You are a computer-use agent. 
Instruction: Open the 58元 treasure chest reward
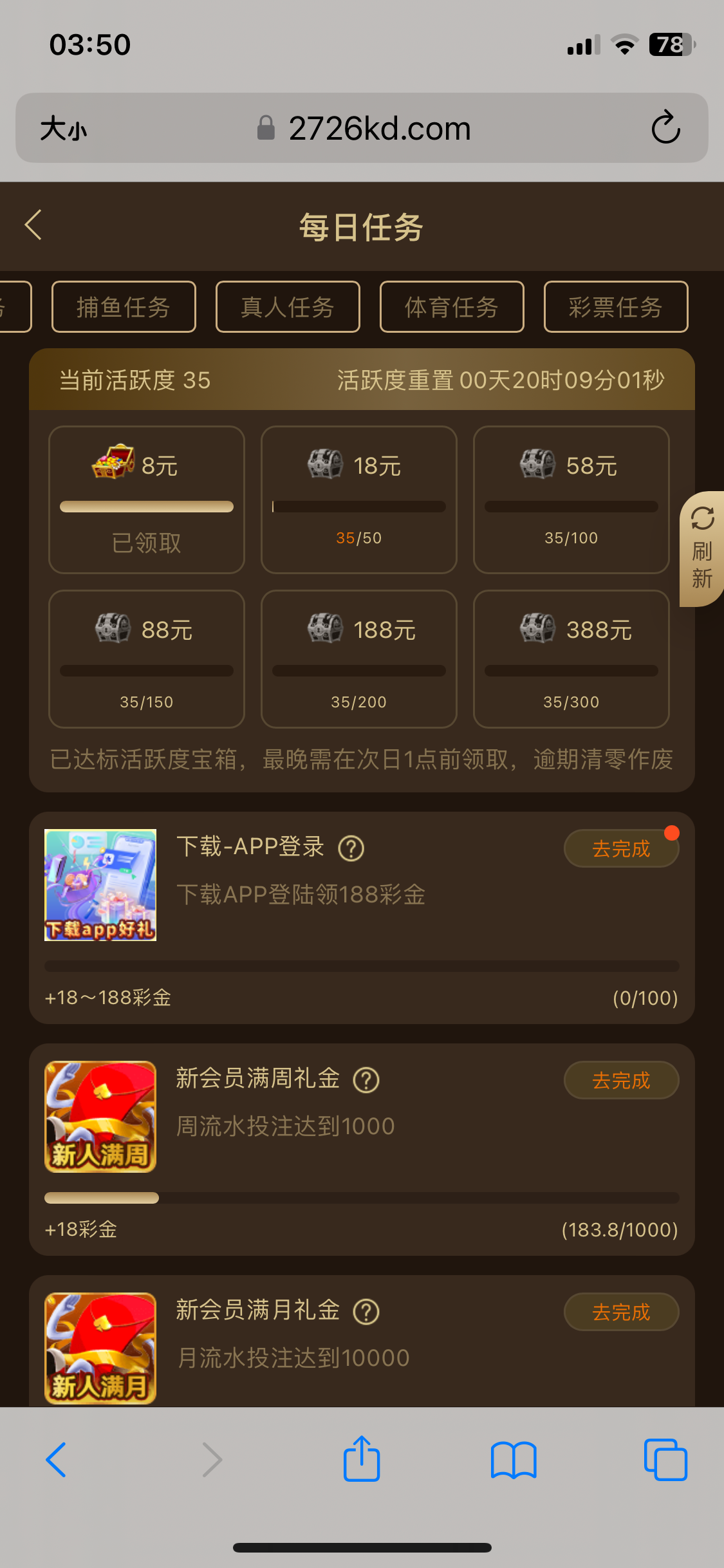pos(571,499)
